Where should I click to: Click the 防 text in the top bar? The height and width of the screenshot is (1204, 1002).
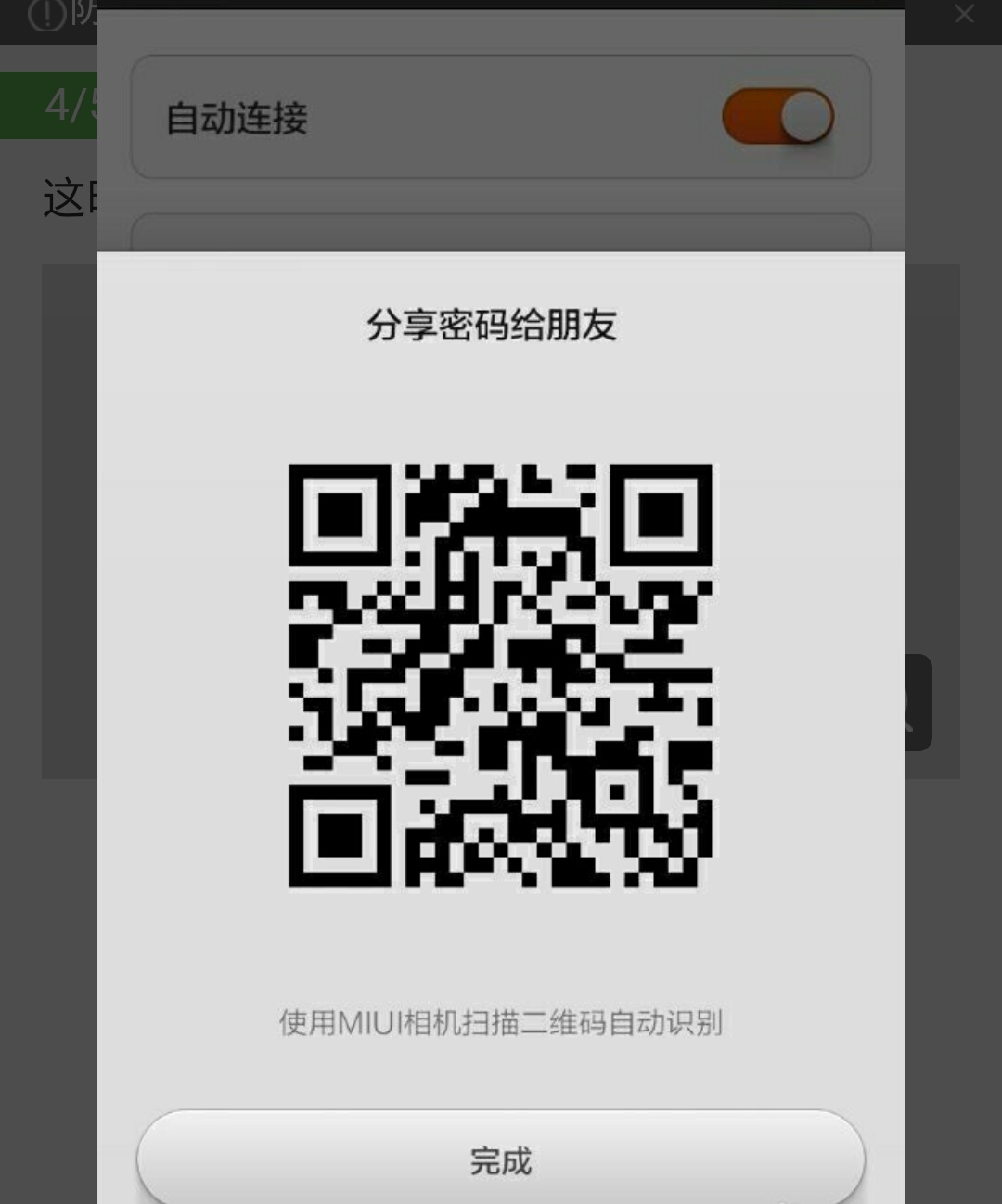tap(82, 15)
